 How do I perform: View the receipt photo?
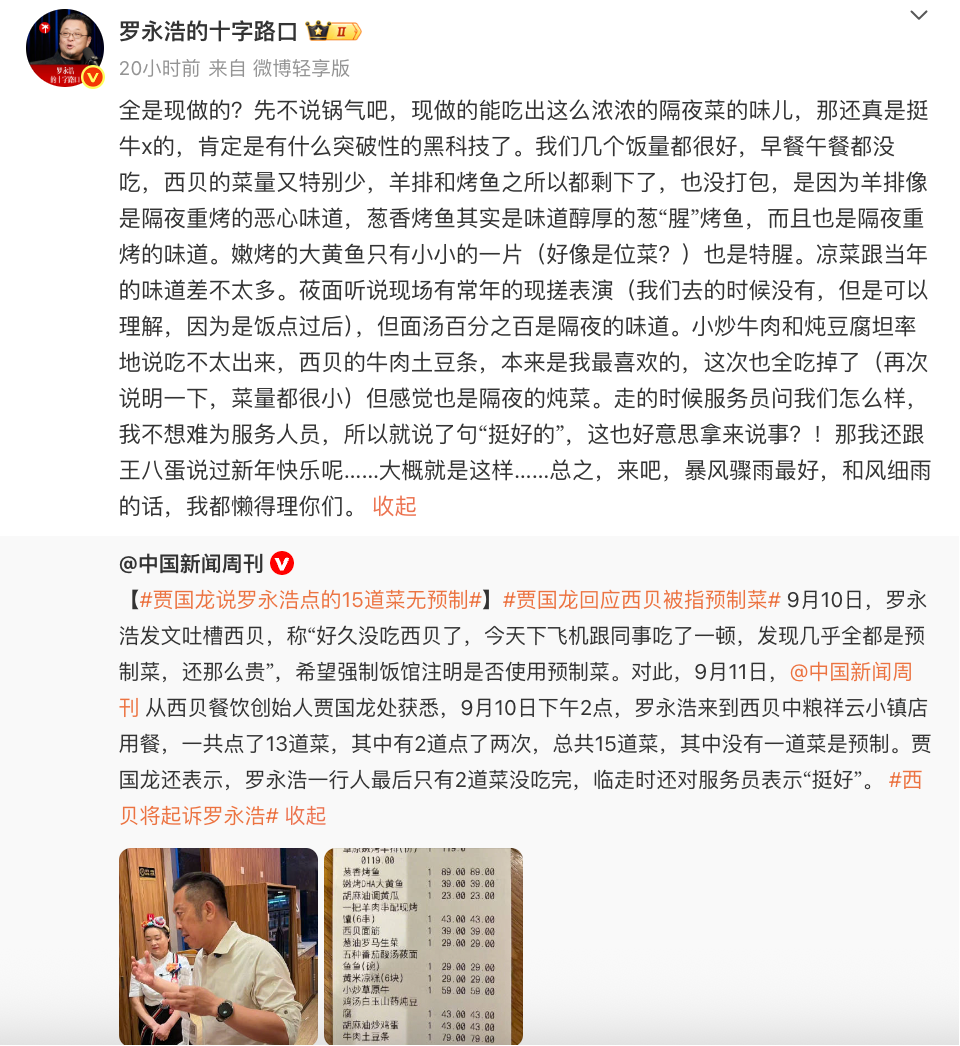[423, 946]
